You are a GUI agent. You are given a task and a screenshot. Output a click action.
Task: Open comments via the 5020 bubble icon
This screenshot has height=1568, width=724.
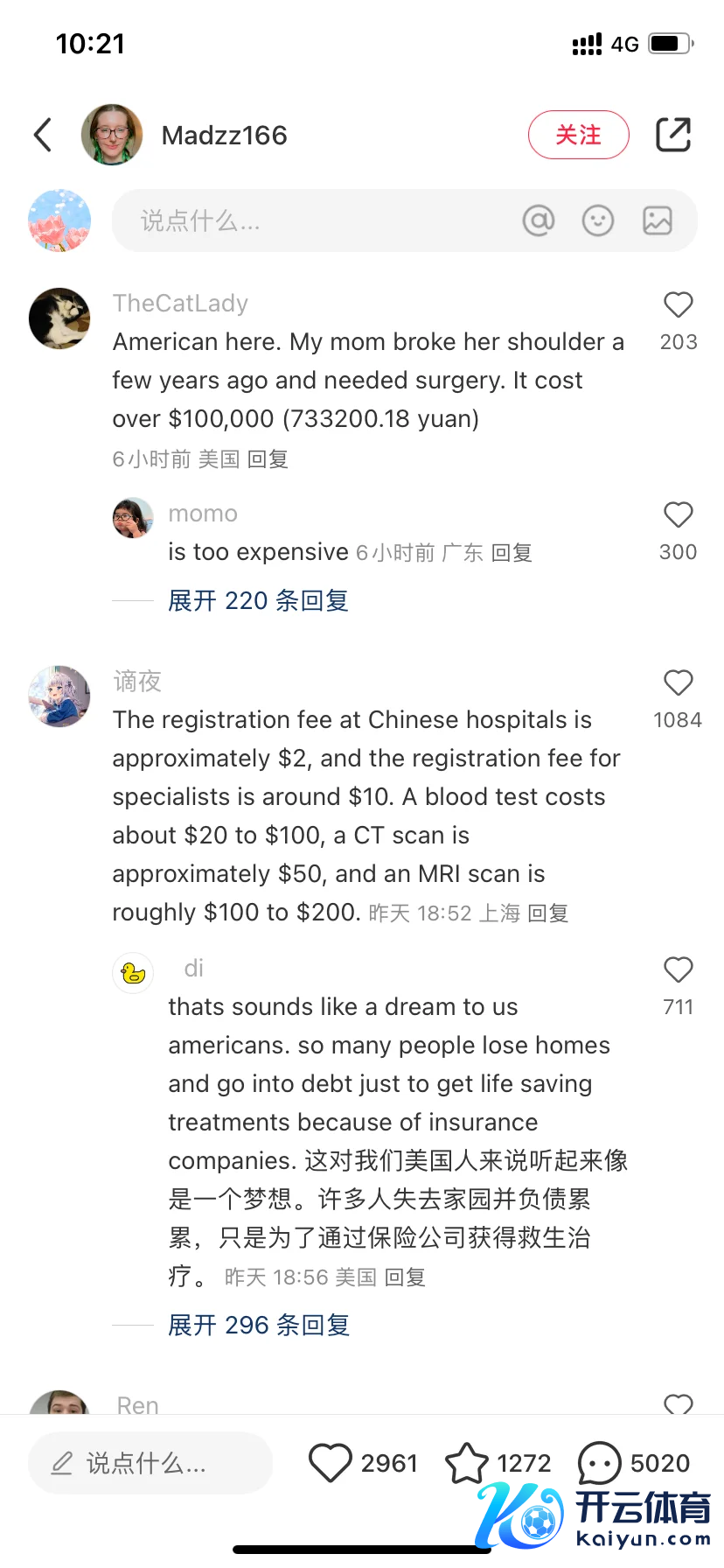point(600,1463)
